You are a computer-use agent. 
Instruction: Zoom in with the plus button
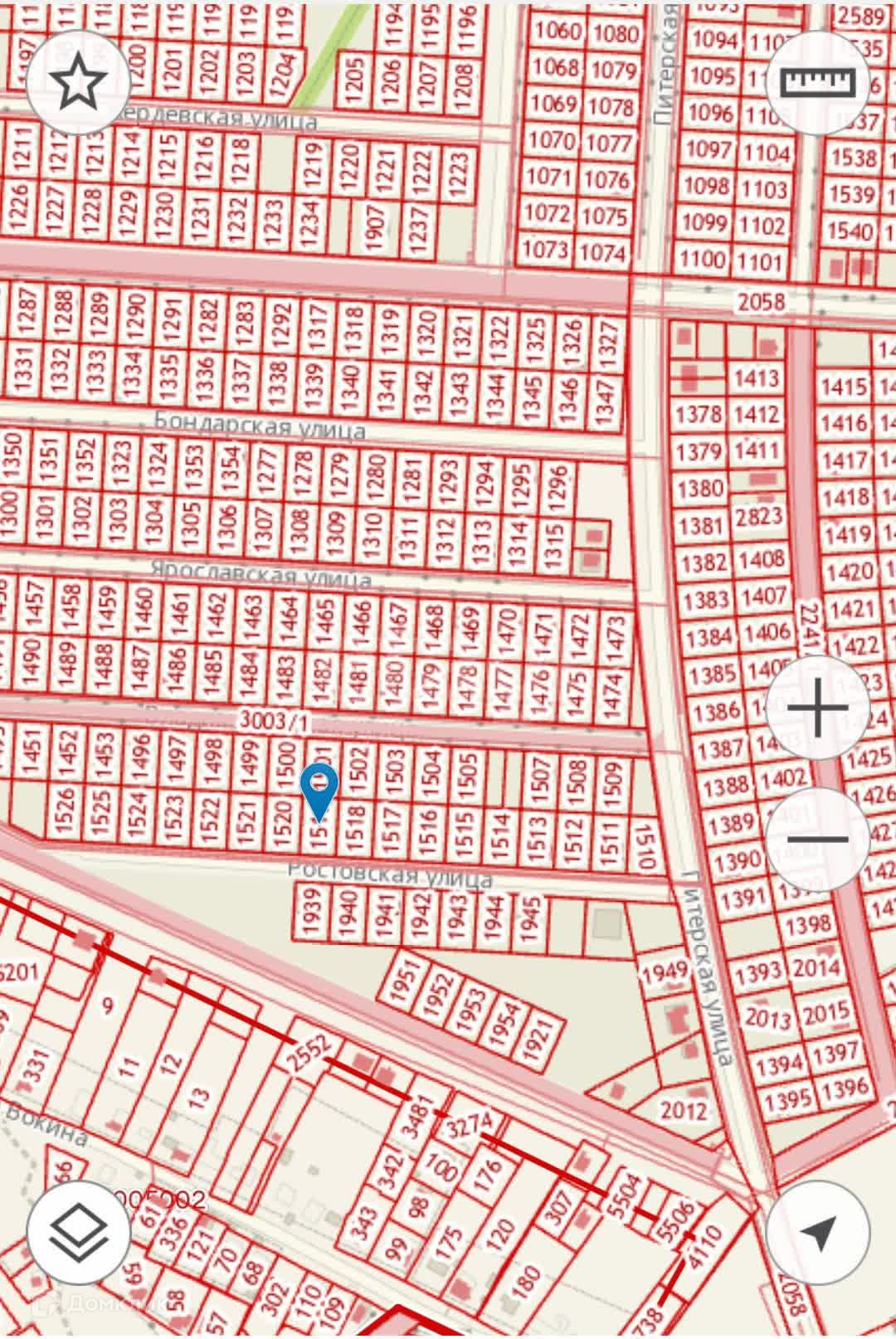click(x=816, y=708)
